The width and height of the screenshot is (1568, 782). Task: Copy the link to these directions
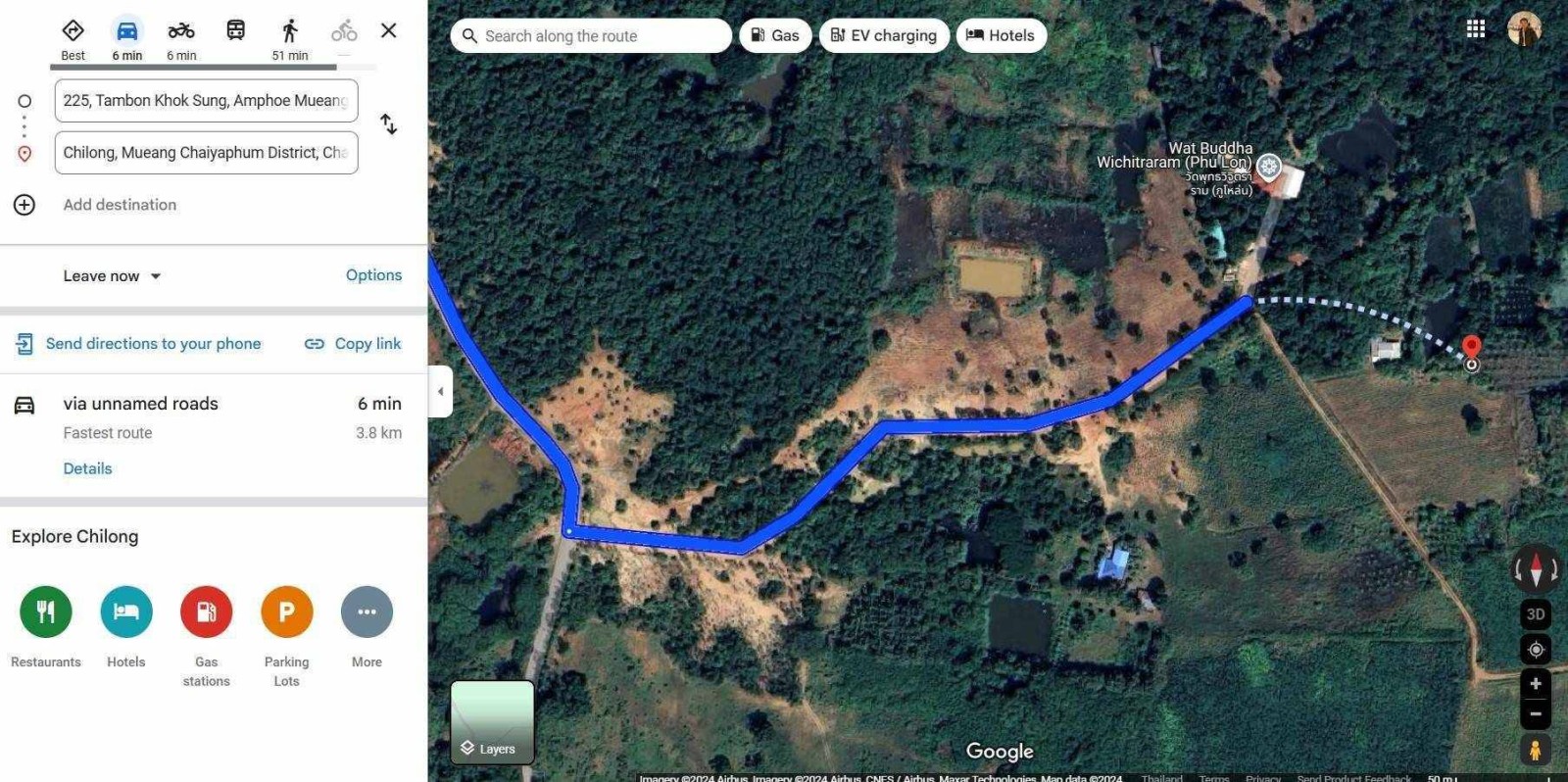(x=353, y=344)
